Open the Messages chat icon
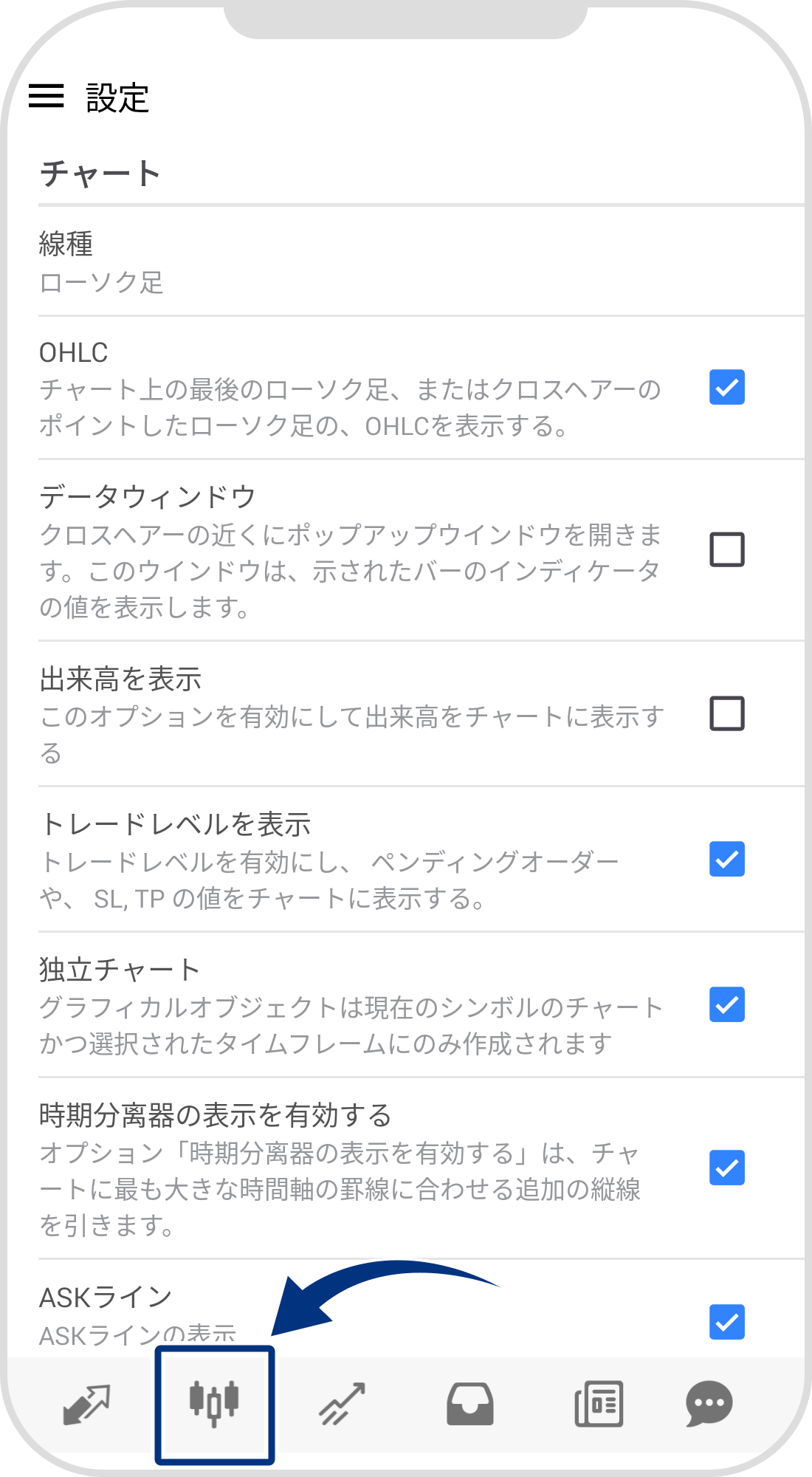The width and height of the screenshot is (812, 1477). [x=709, y=1403]
